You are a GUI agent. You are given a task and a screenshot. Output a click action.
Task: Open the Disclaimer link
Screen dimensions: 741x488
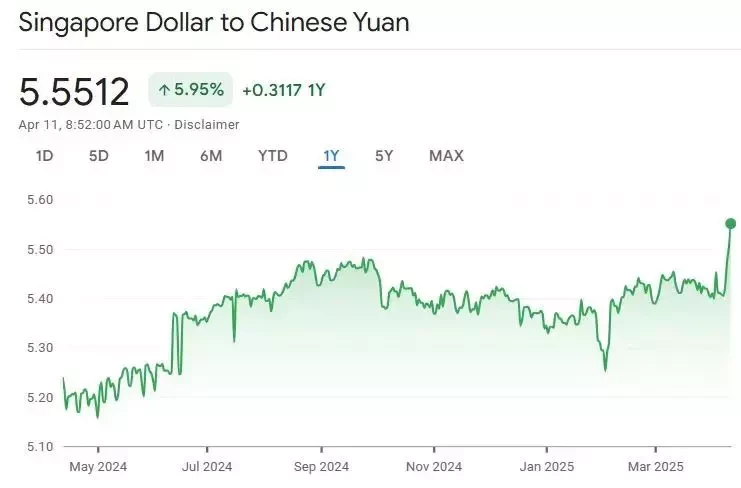(207, 124)
